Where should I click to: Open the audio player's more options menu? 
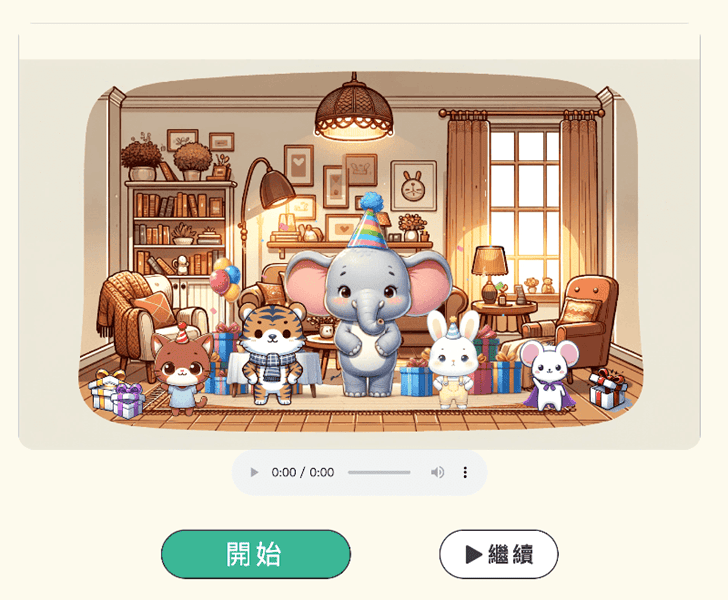[465, 472]
